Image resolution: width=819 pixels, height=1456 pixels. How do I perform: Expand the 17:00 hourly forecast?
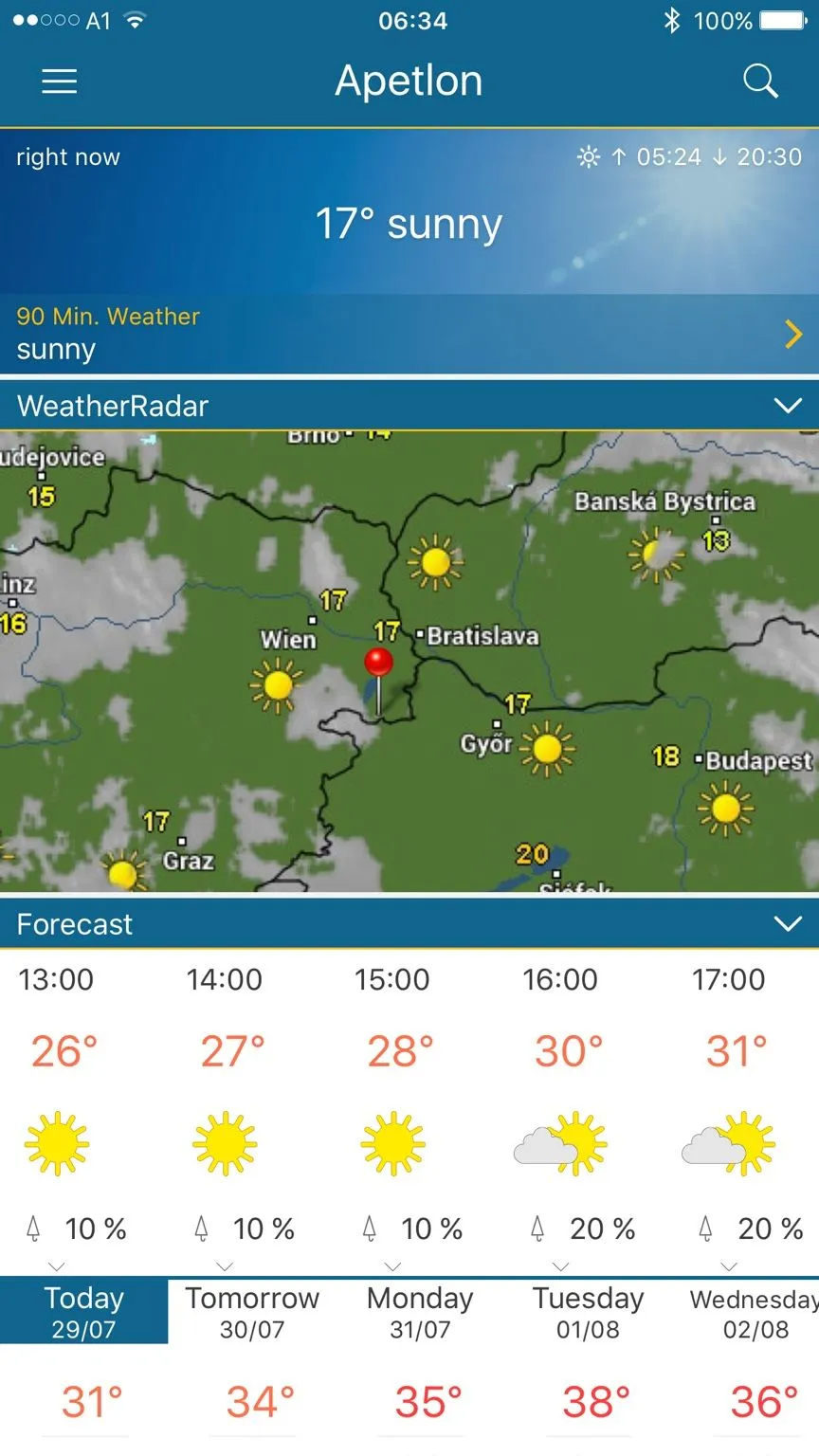(729, 1266)
